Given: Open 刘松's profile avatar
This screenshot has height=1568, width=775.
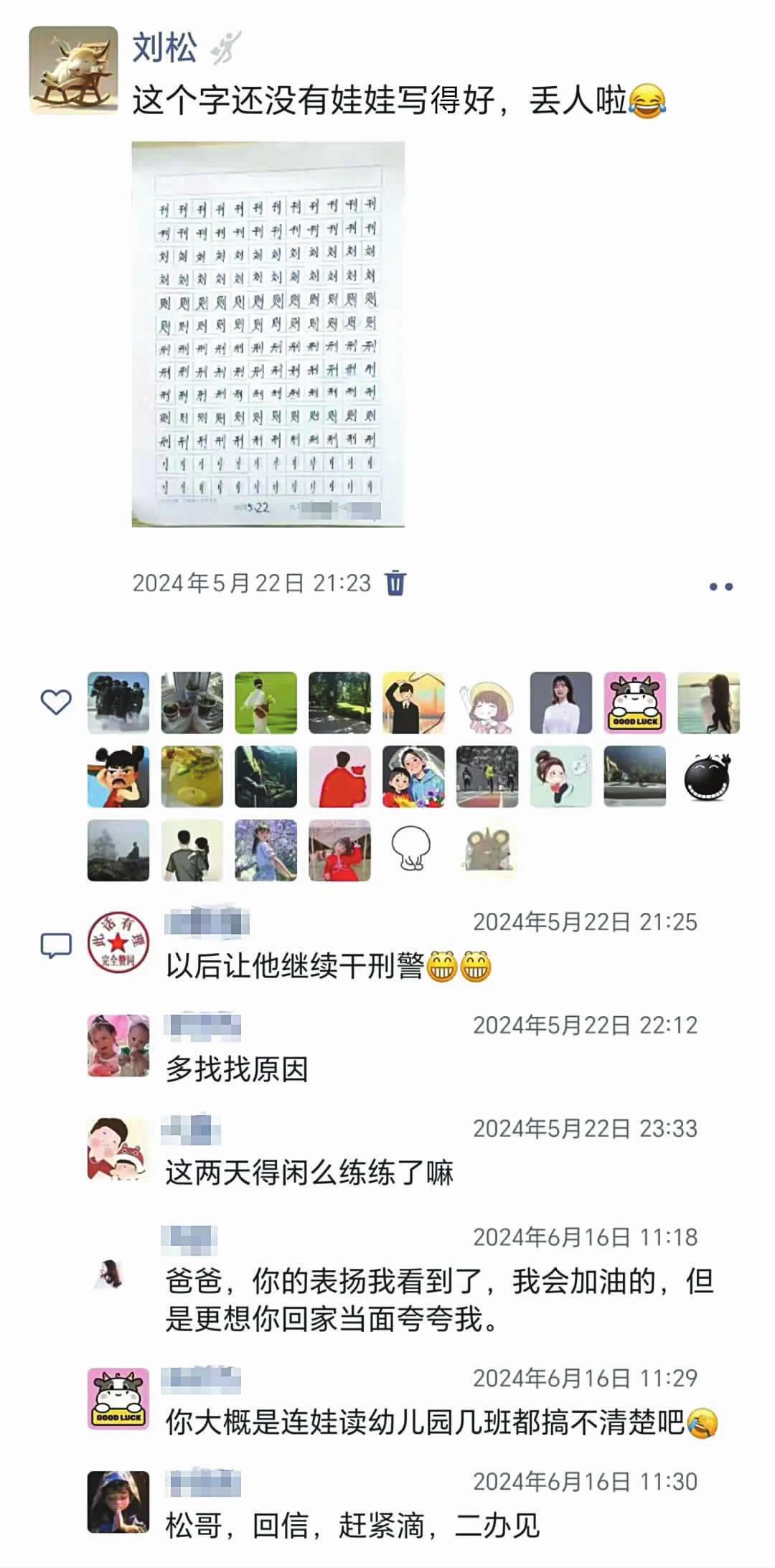Looking at the screenshot, I should click(73, 70).
